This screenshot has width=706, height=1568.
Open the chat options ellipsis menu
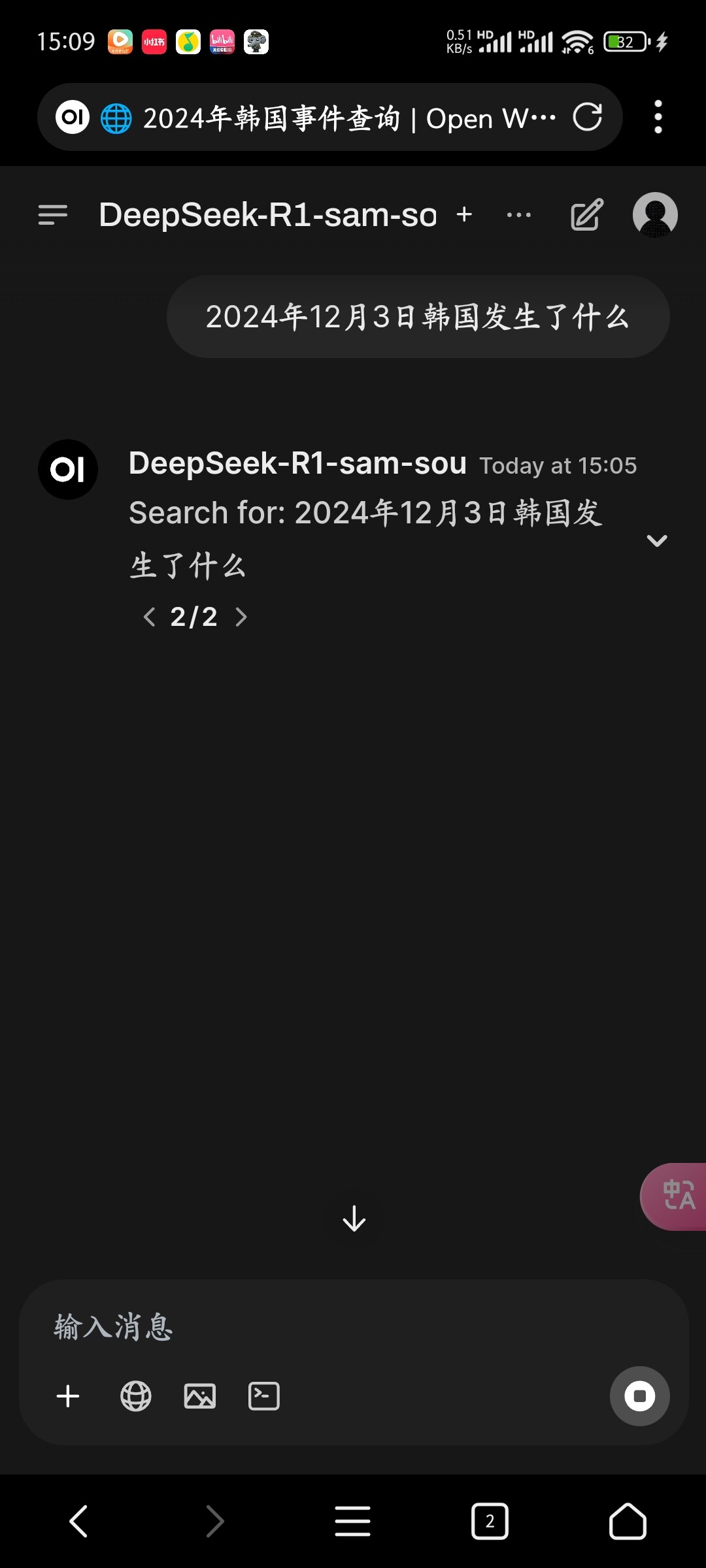click(x=519, y=214)
